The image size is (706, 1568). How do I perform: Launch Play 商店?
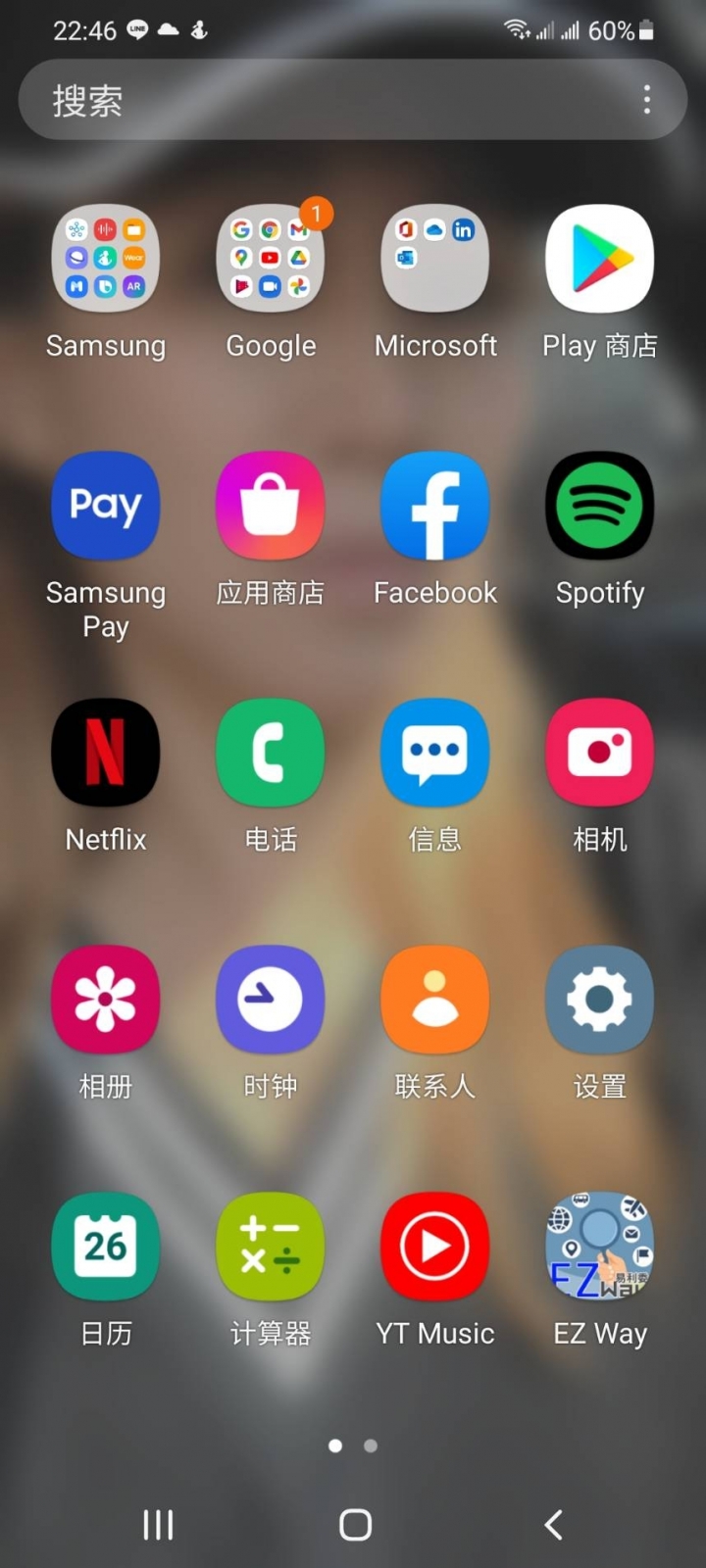[x=600, y=259]
